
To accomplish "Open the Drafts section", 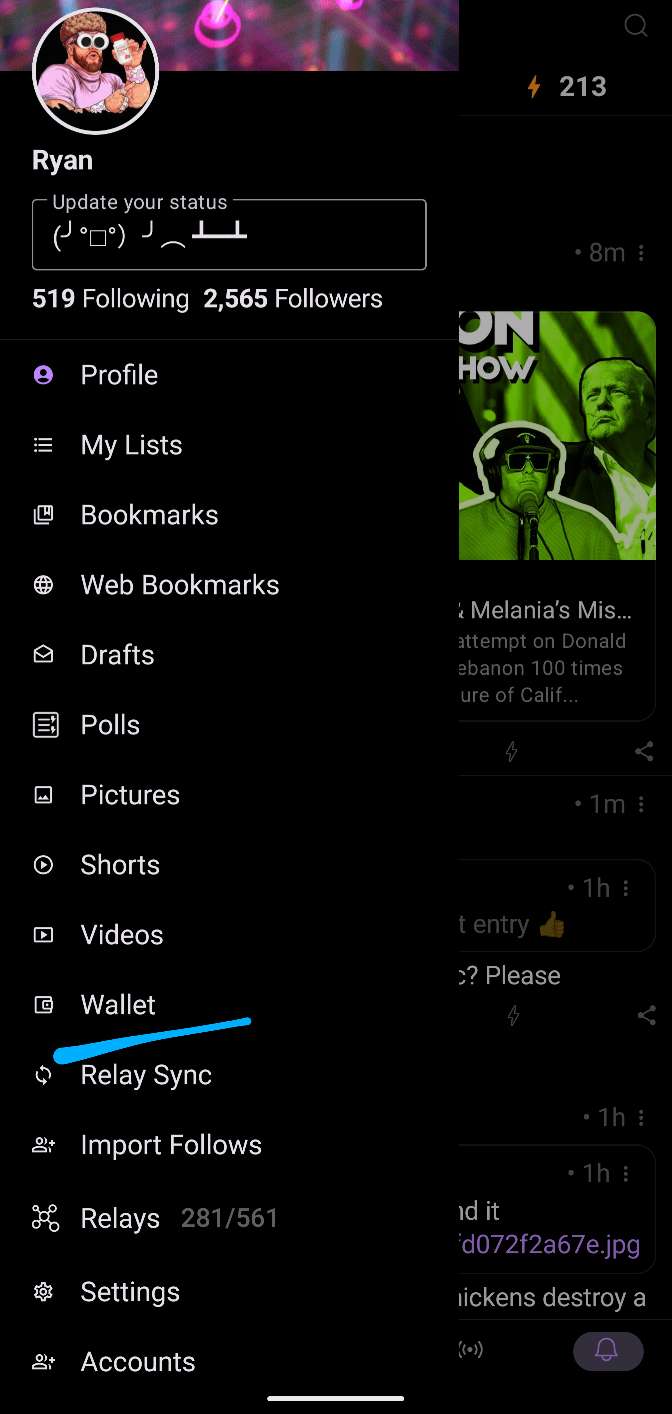I will 117,655.
